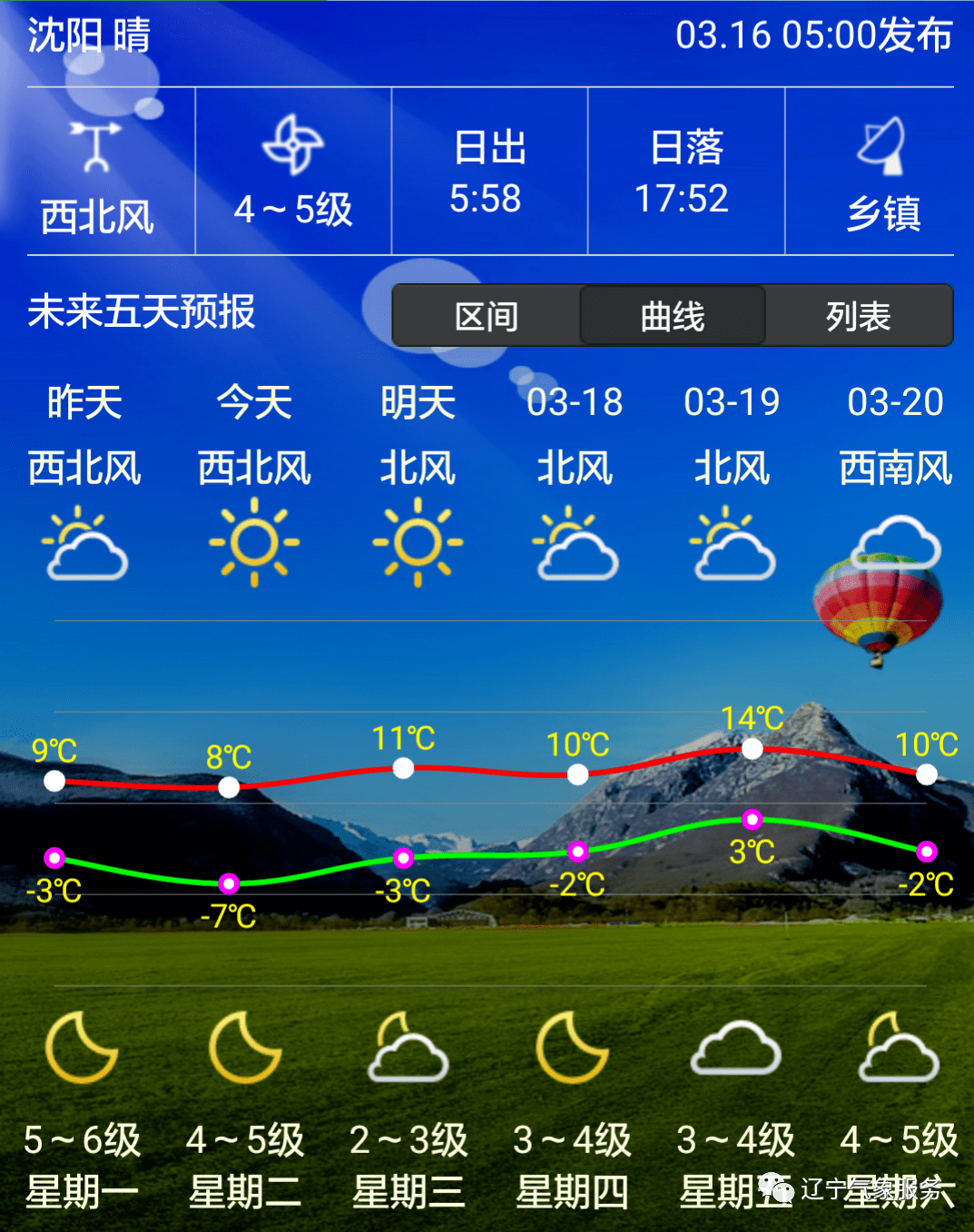
Task: Click the partly cloudy icon under 昨天
Action: (x=84, y=543)
